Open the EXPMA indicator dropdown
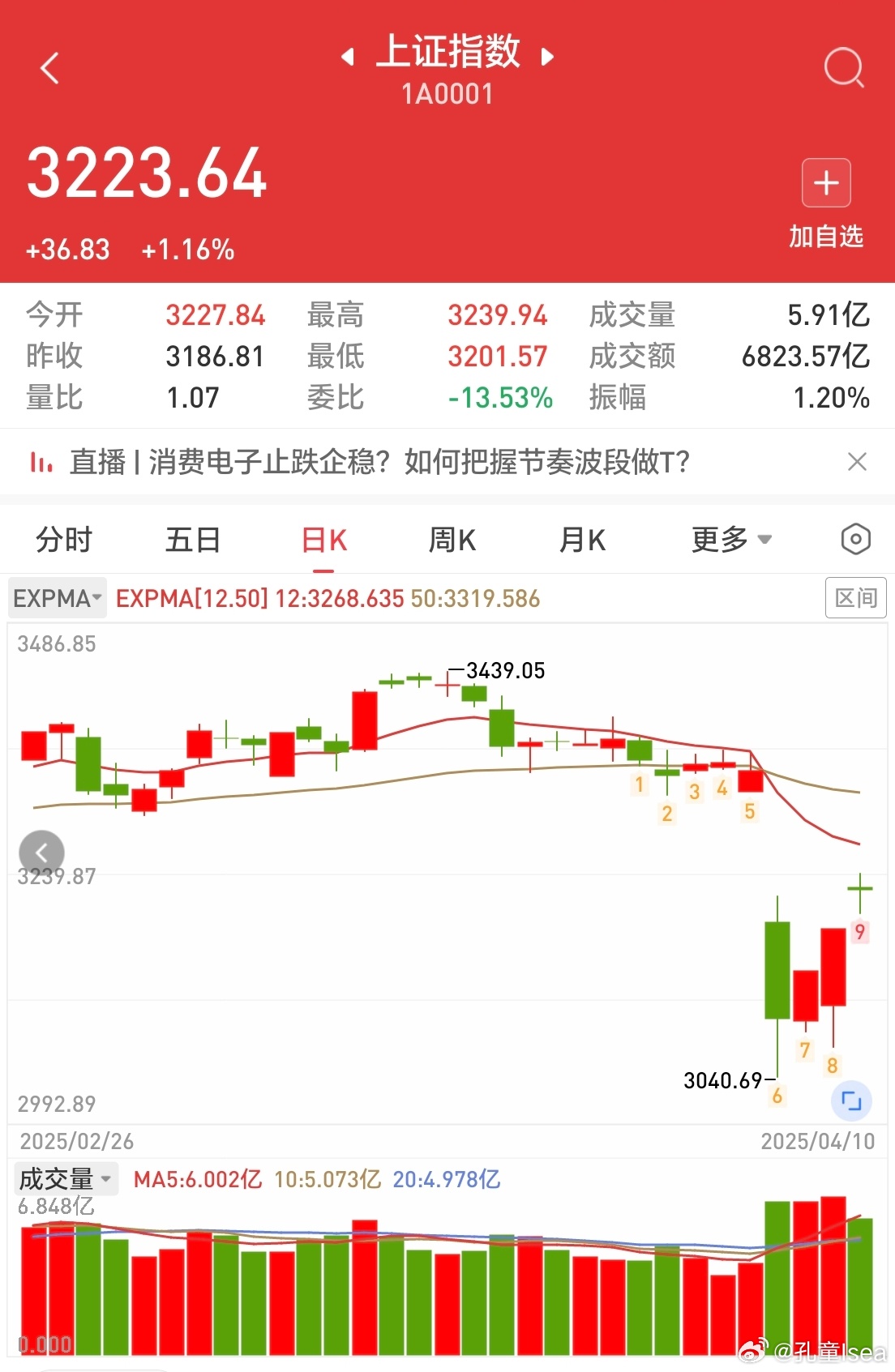The image size is (895, 1372). coord(58,599)
